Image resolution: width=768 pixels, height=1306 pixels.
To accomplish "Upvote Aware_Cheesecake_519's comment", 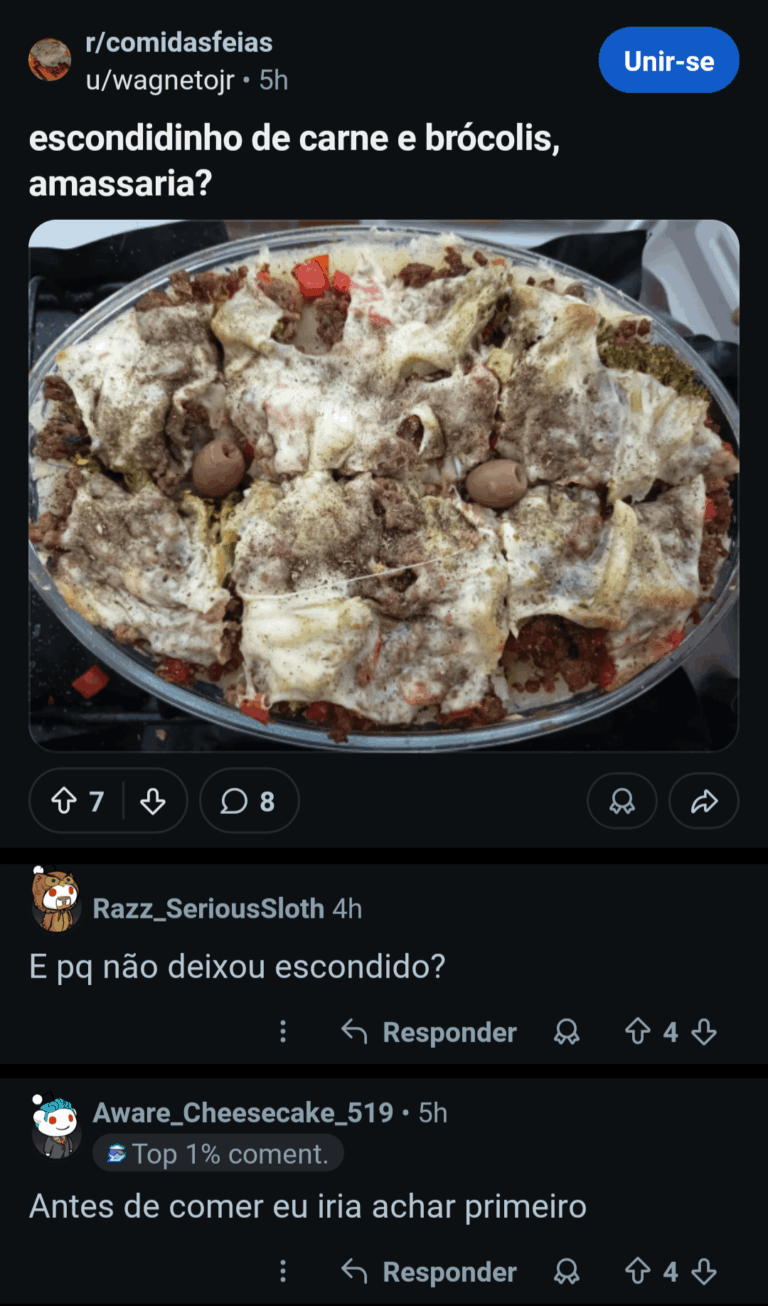I will 637,1272.
